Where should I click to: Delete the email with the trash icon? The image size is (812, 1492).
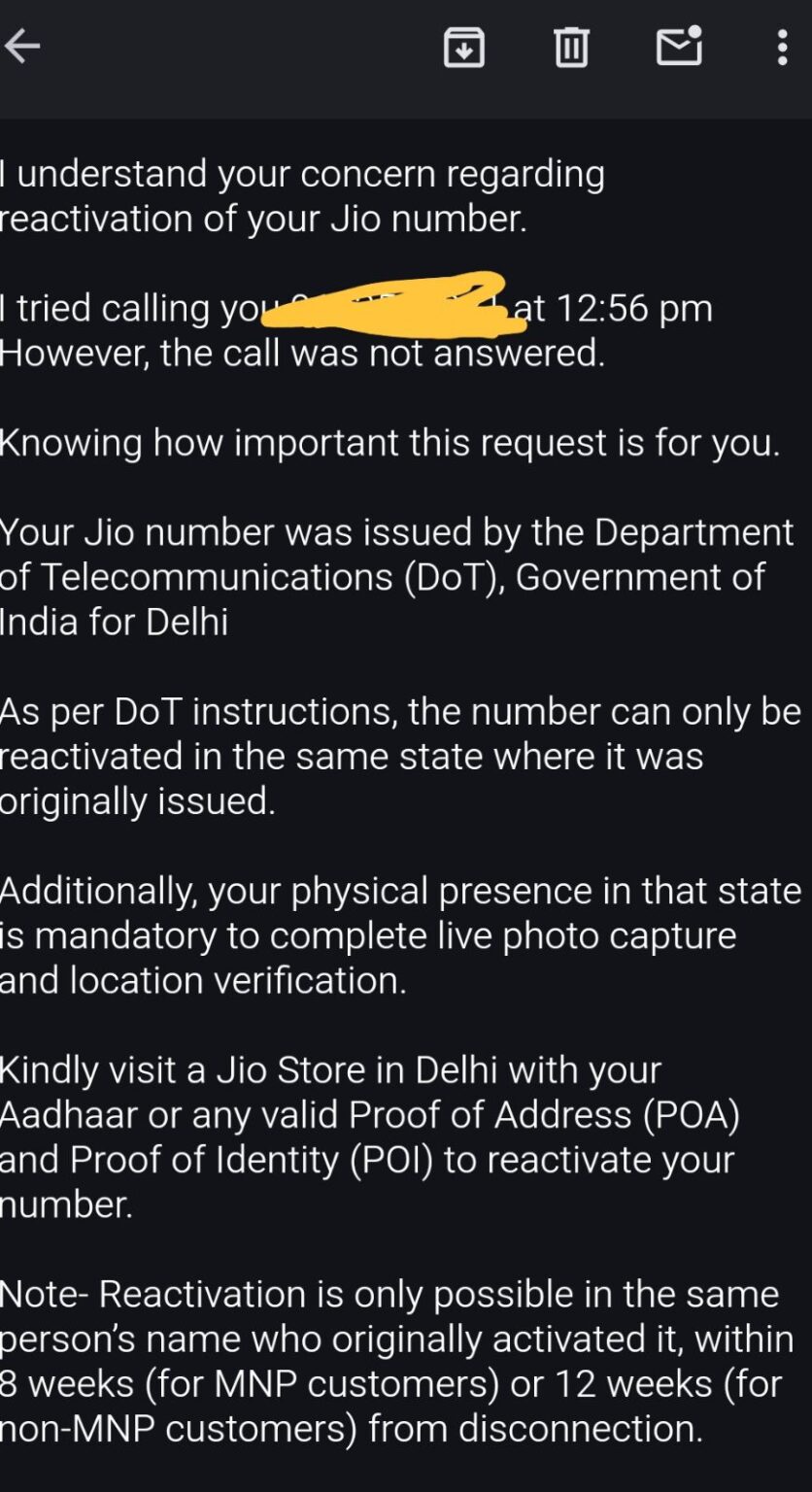570,46
